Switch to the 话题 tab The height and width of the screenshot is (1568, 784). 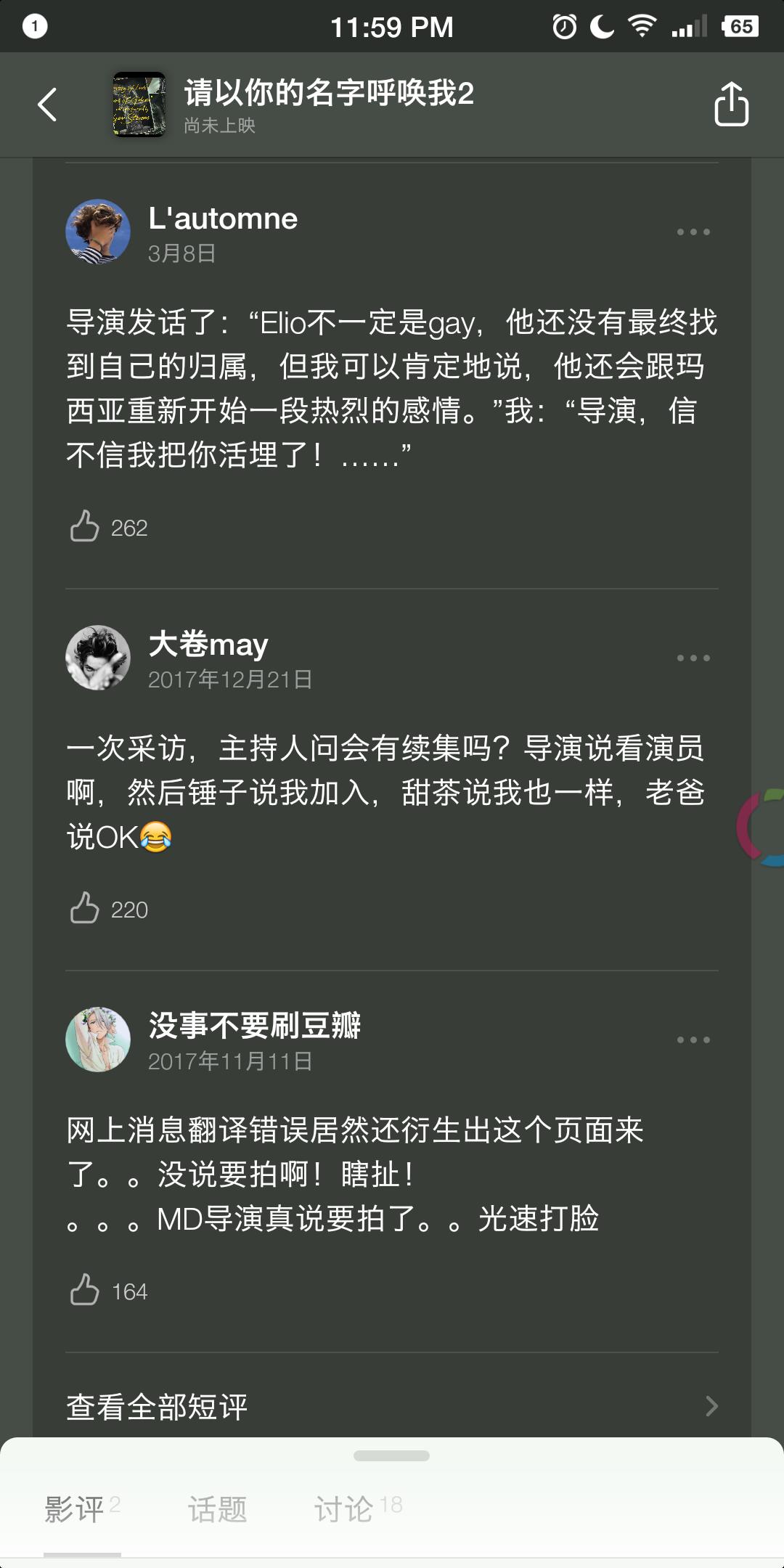217,1510
